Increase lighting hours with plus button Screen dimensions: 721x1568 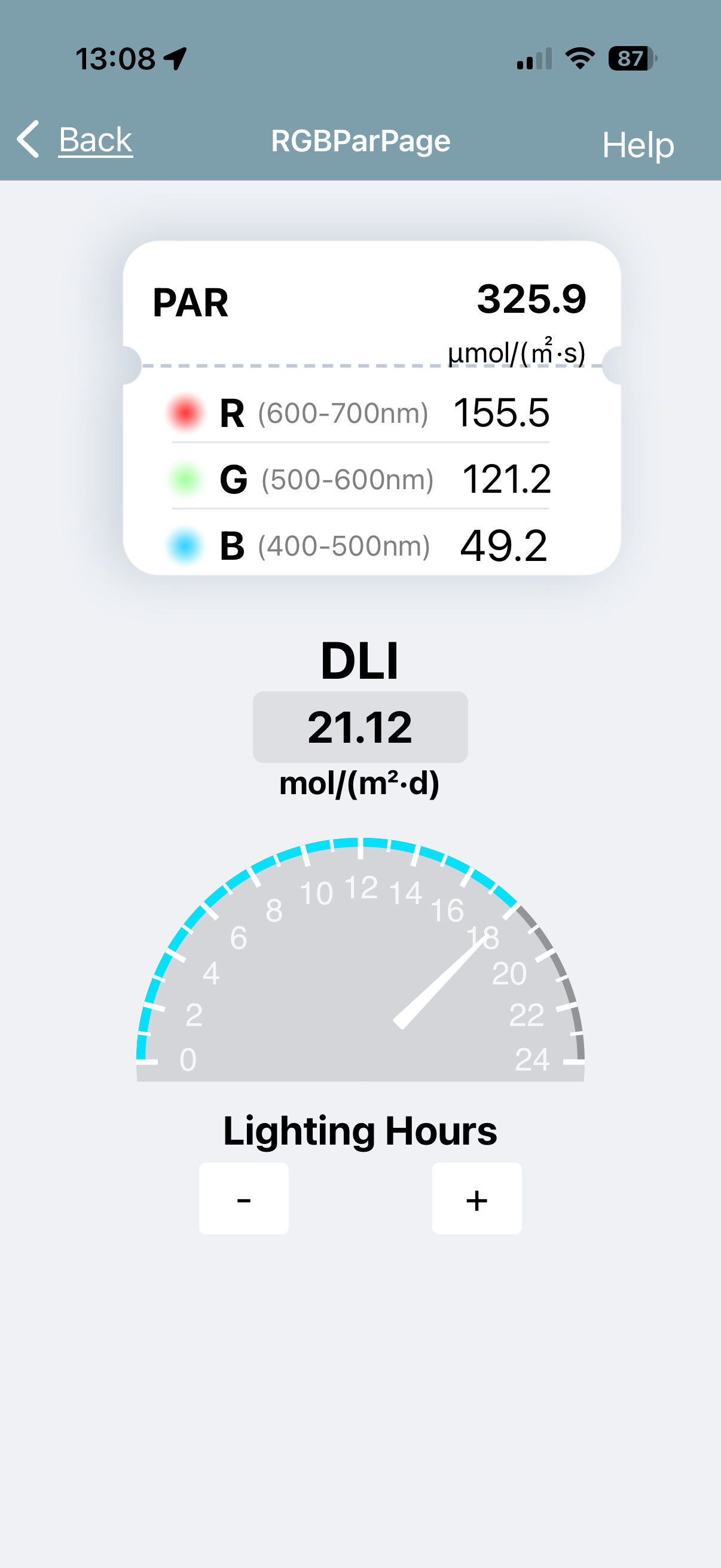476,1198
